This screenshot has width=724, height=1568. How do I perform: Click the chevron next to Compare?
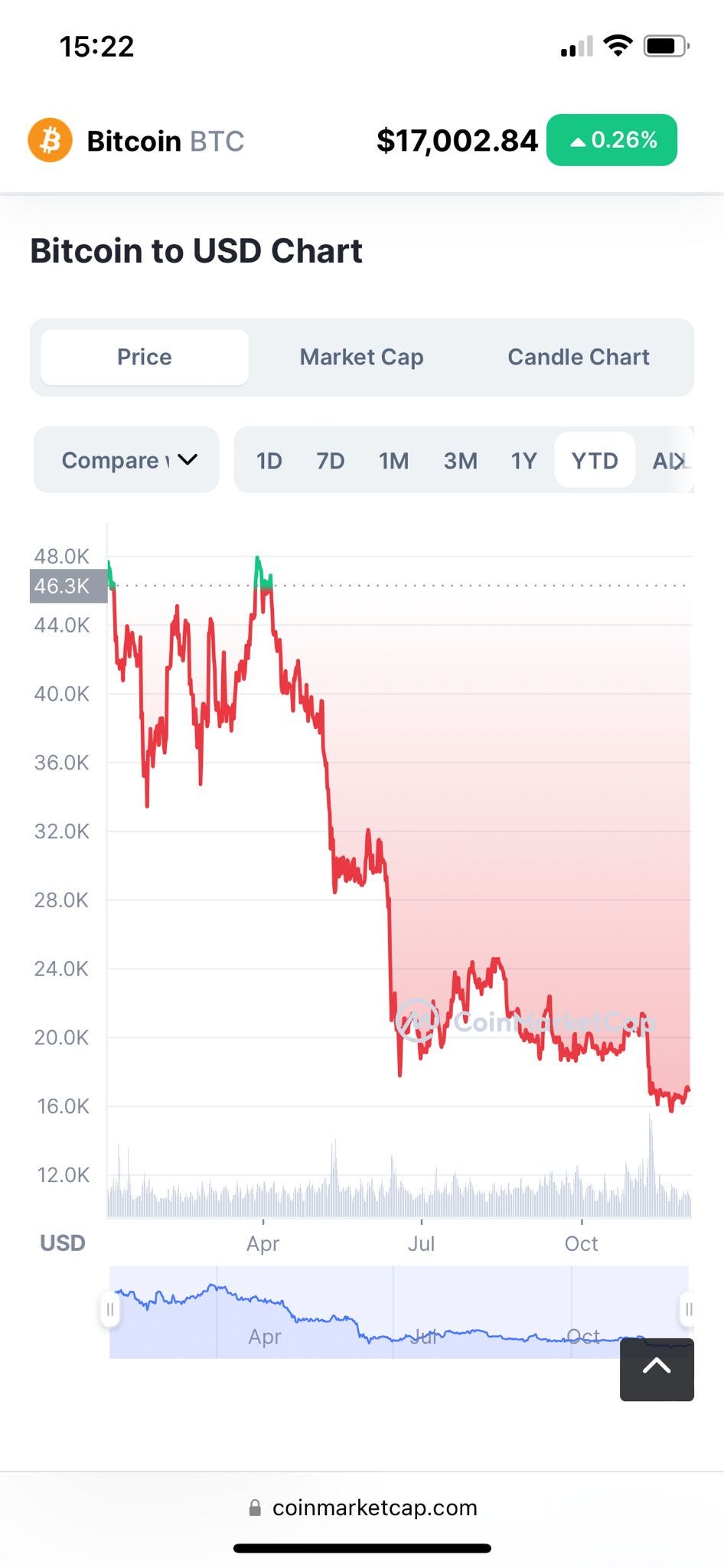(186, 460)
